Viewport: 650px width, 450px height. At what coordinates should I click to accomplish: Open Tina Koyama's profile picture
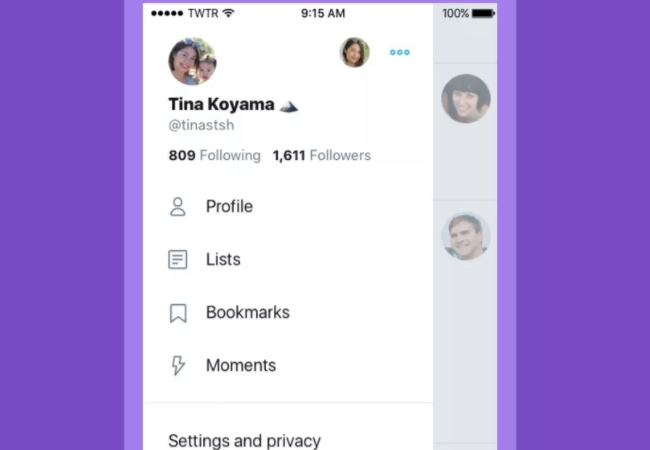coord(192,62)
